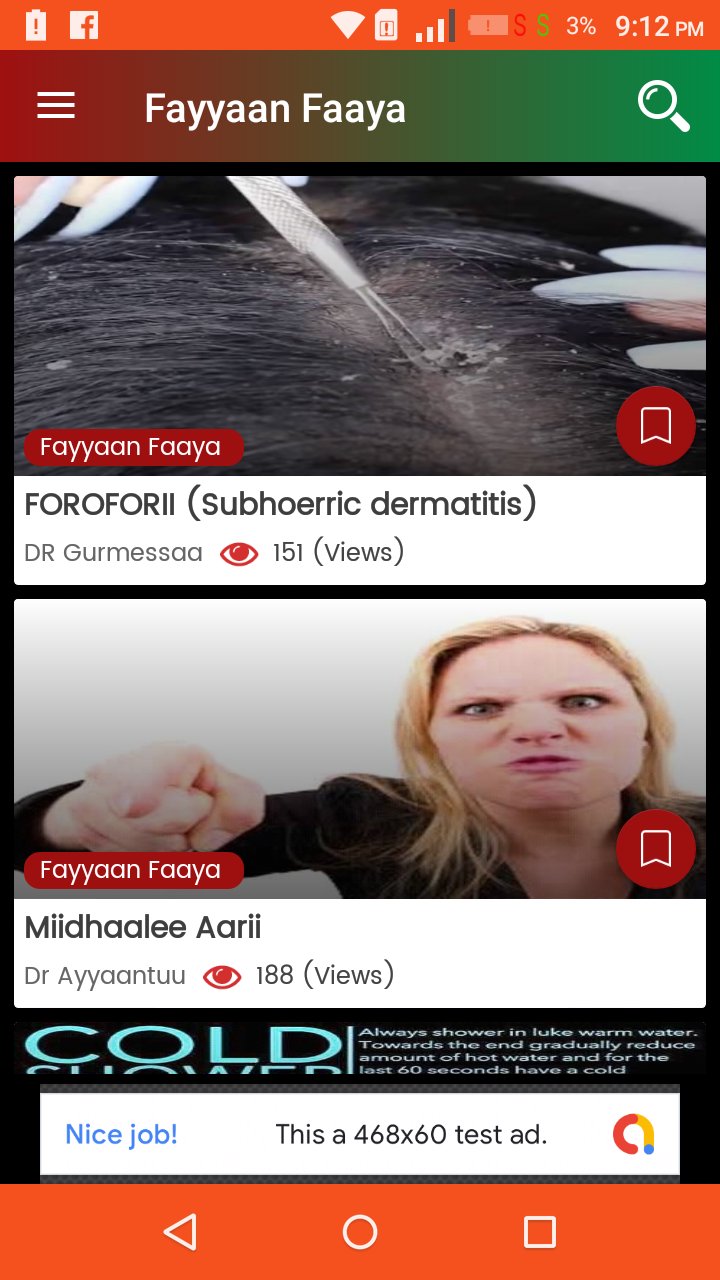
Task: Tap the Wi-Fi icon in the status bar
Action: (x=349, y=25)
